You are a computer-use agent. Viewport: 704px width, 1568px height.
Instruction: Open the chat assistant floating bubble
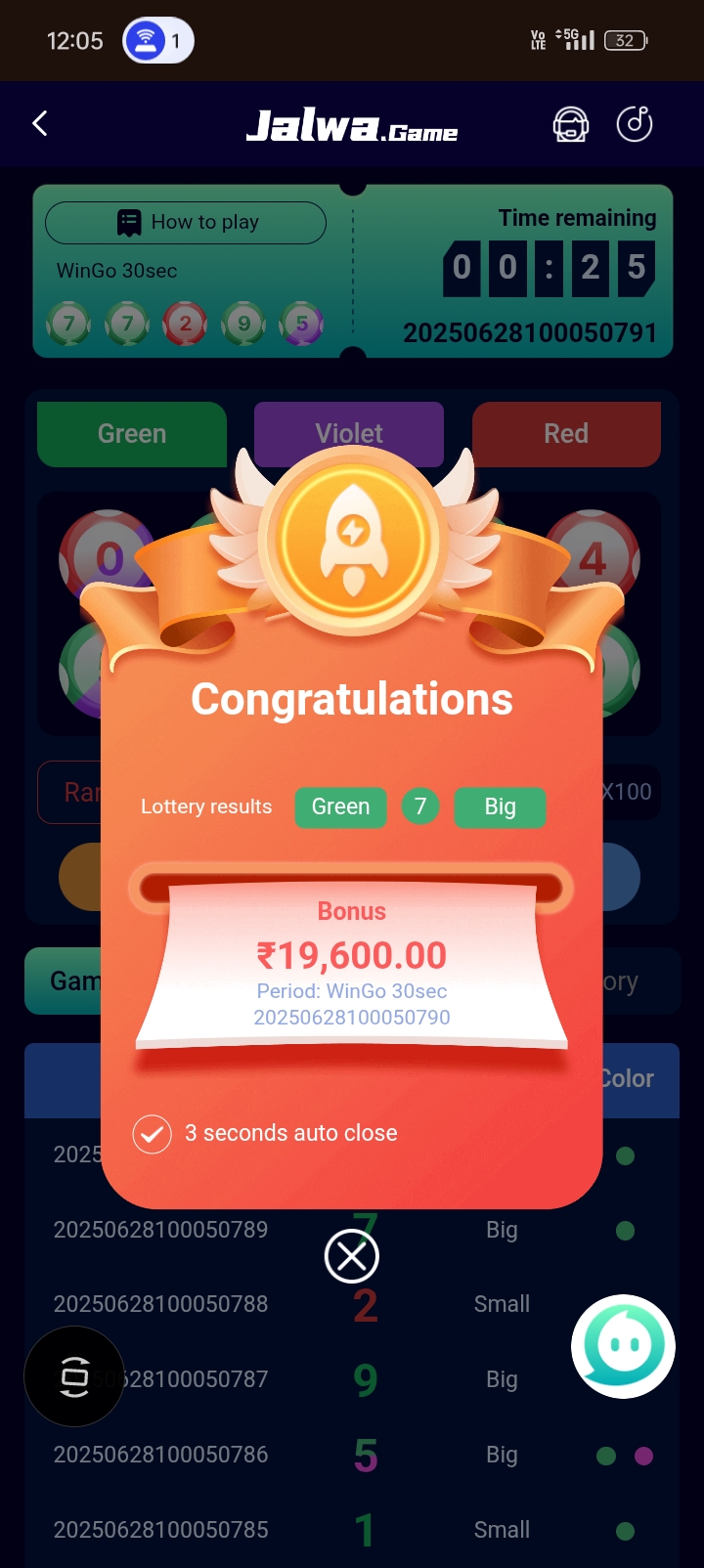(x=624, y=1346)
